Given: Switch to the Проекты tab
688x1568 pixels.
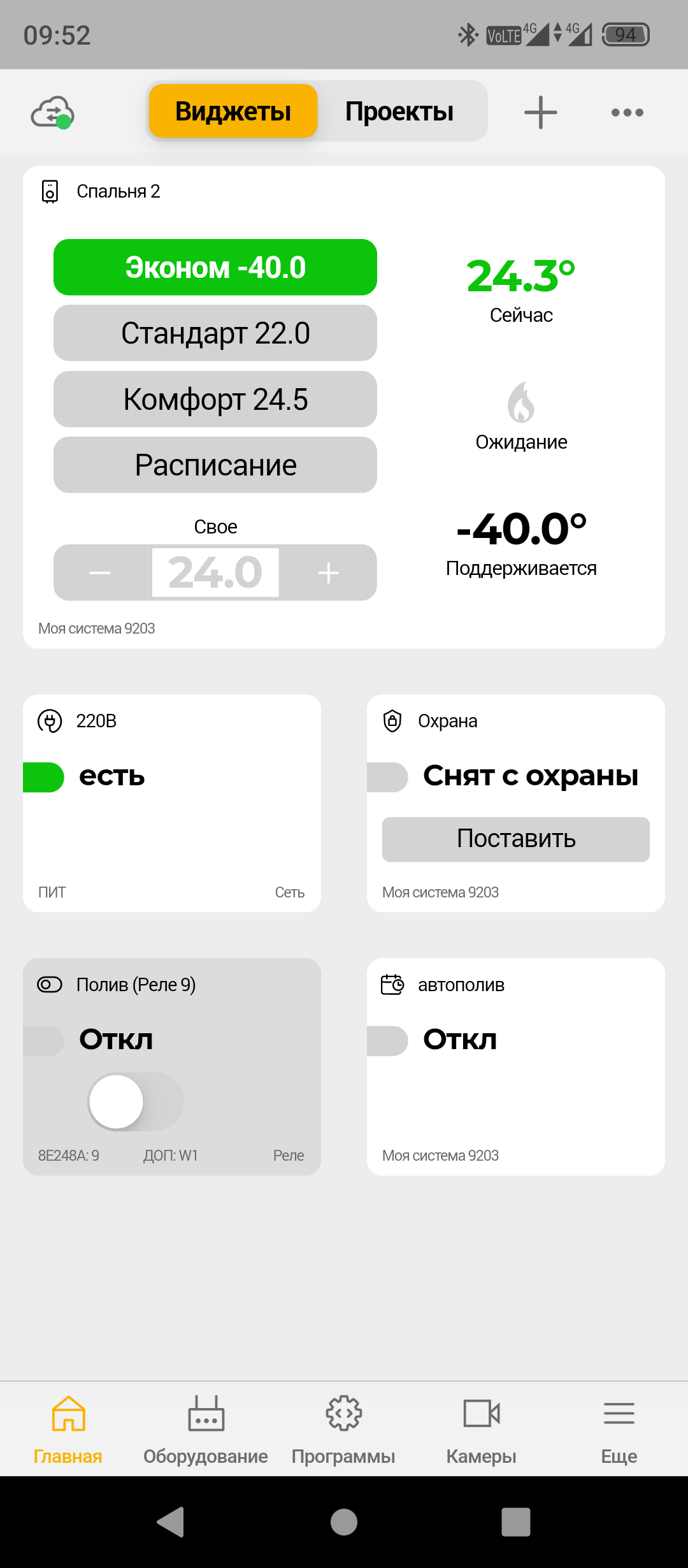Looking at the screenshot, I should pyautogui.click(x=399, y=112).
